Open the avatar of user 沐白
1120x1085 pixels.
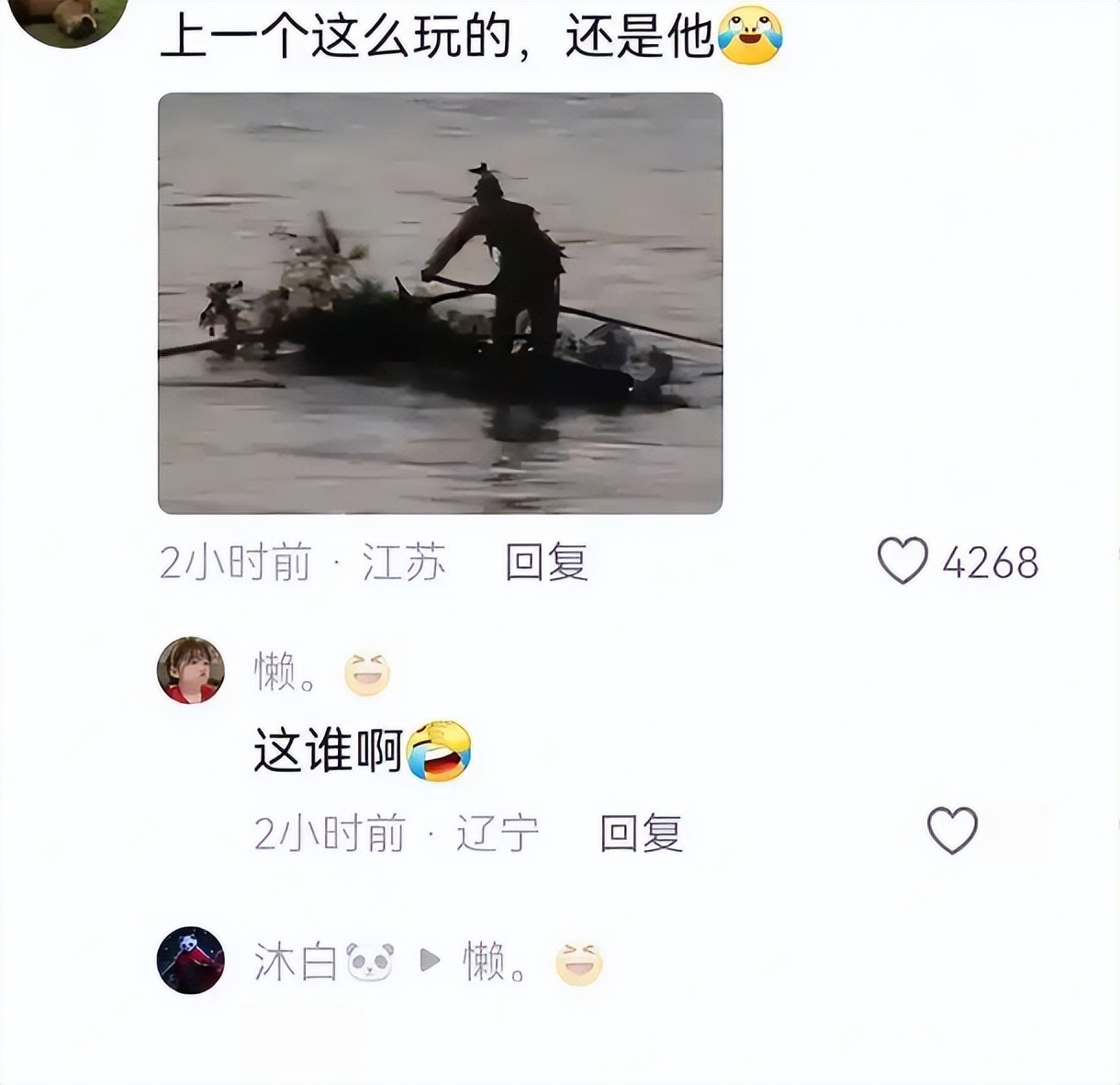(191, 960)
